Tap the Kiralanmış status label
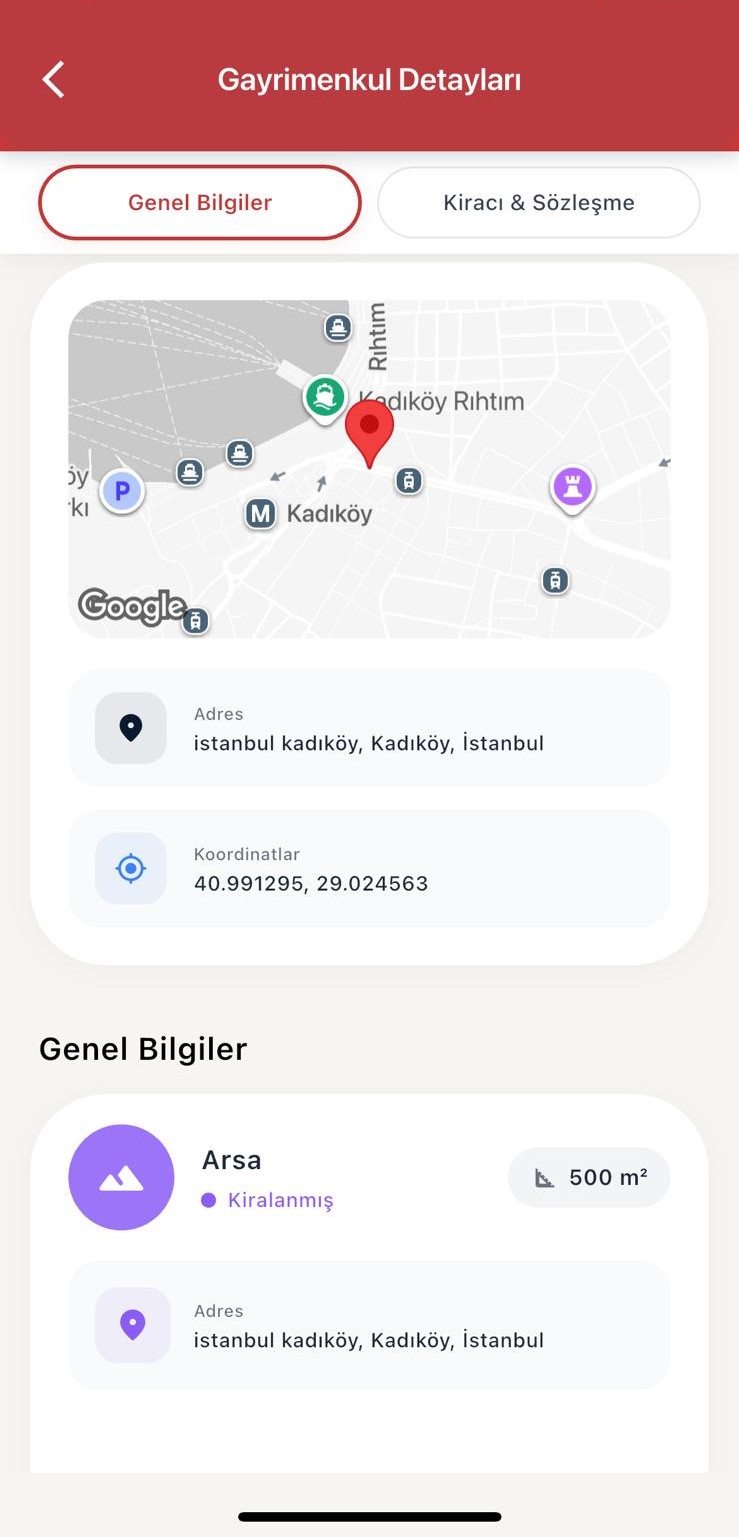 (279, 1199)
